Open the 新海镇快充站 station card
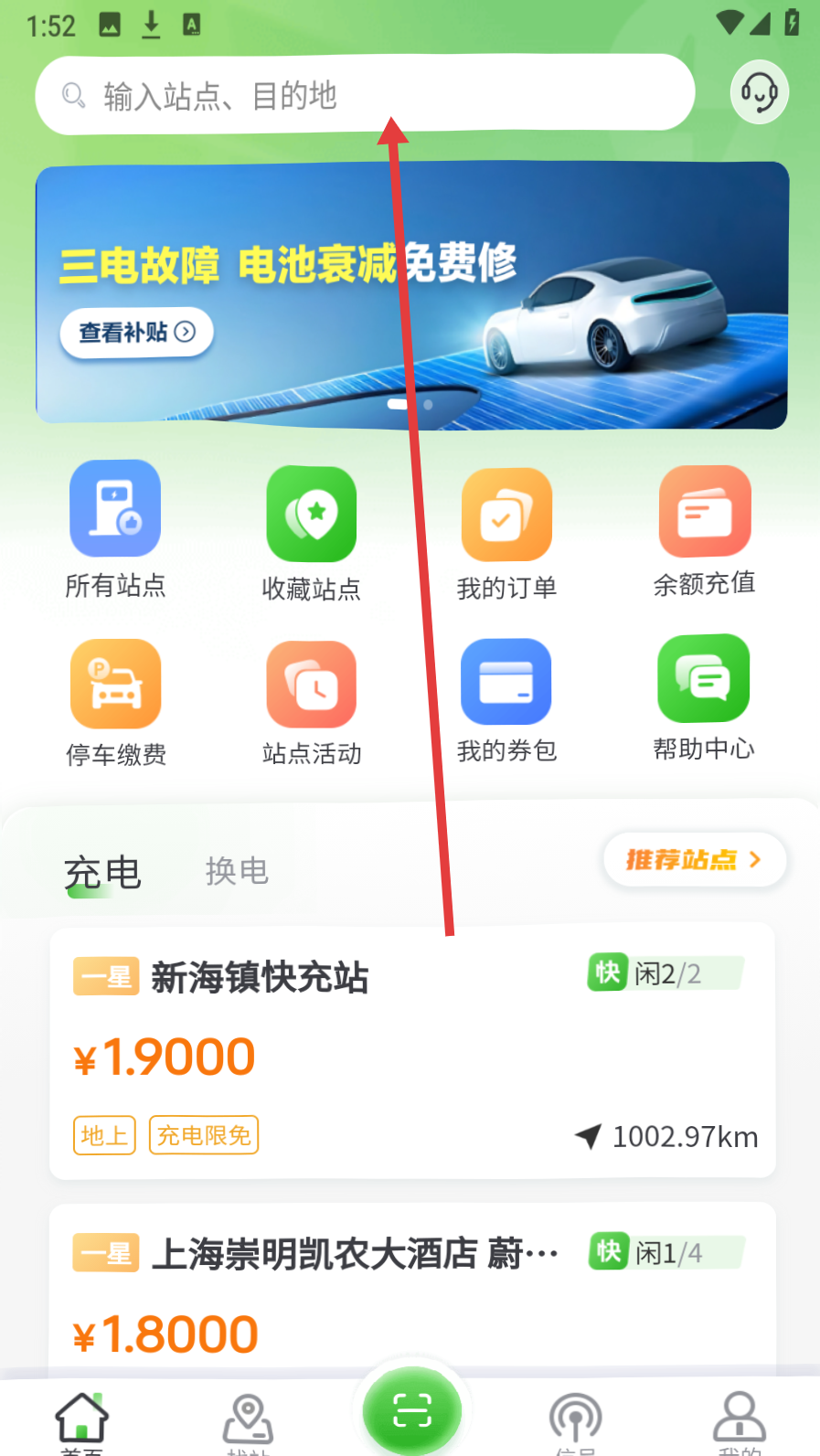Screen dimensions: 820x1456 (x=412, y=1051)
